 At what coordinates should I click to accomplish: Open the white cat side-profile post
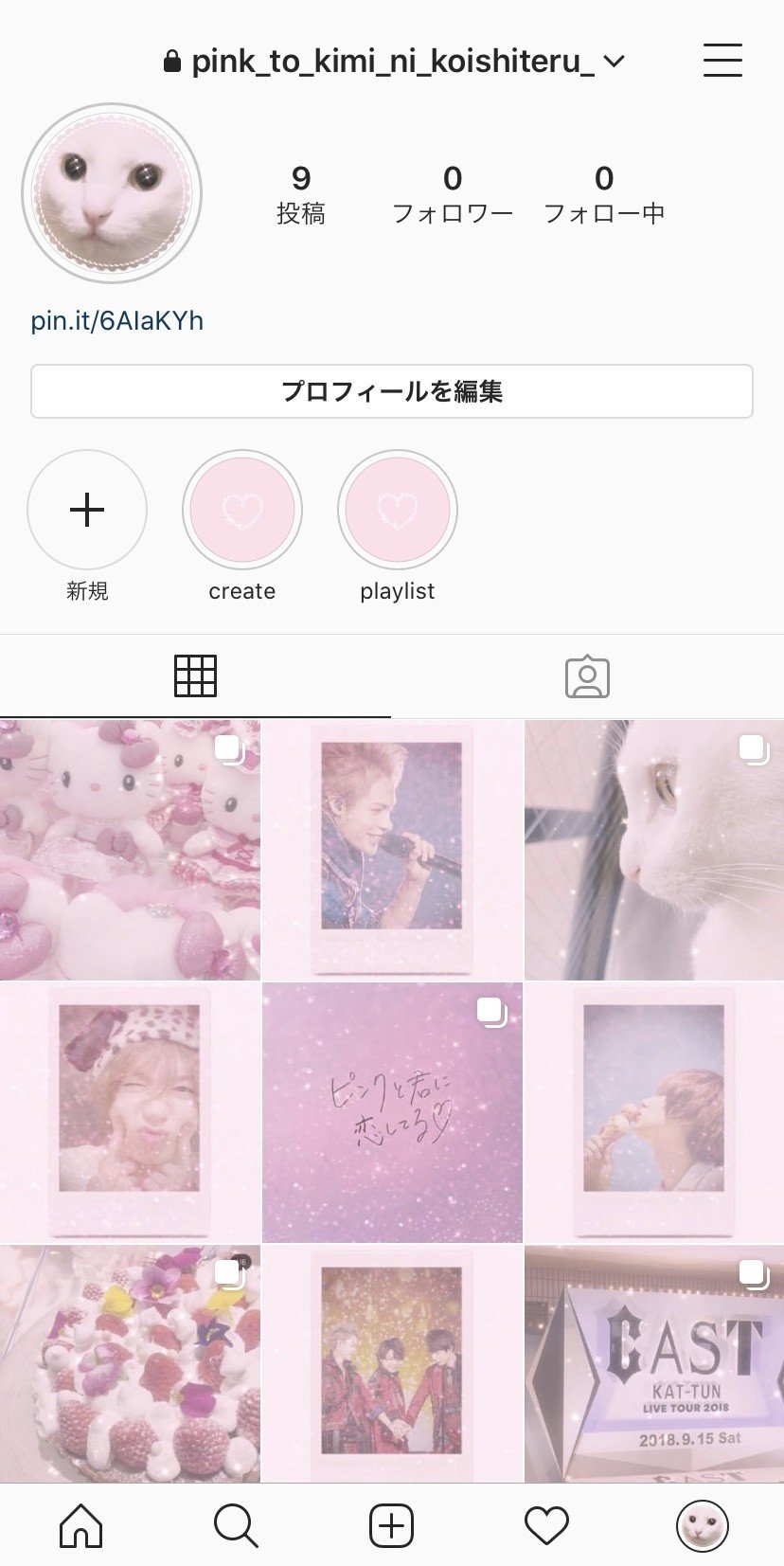[654, 850]
